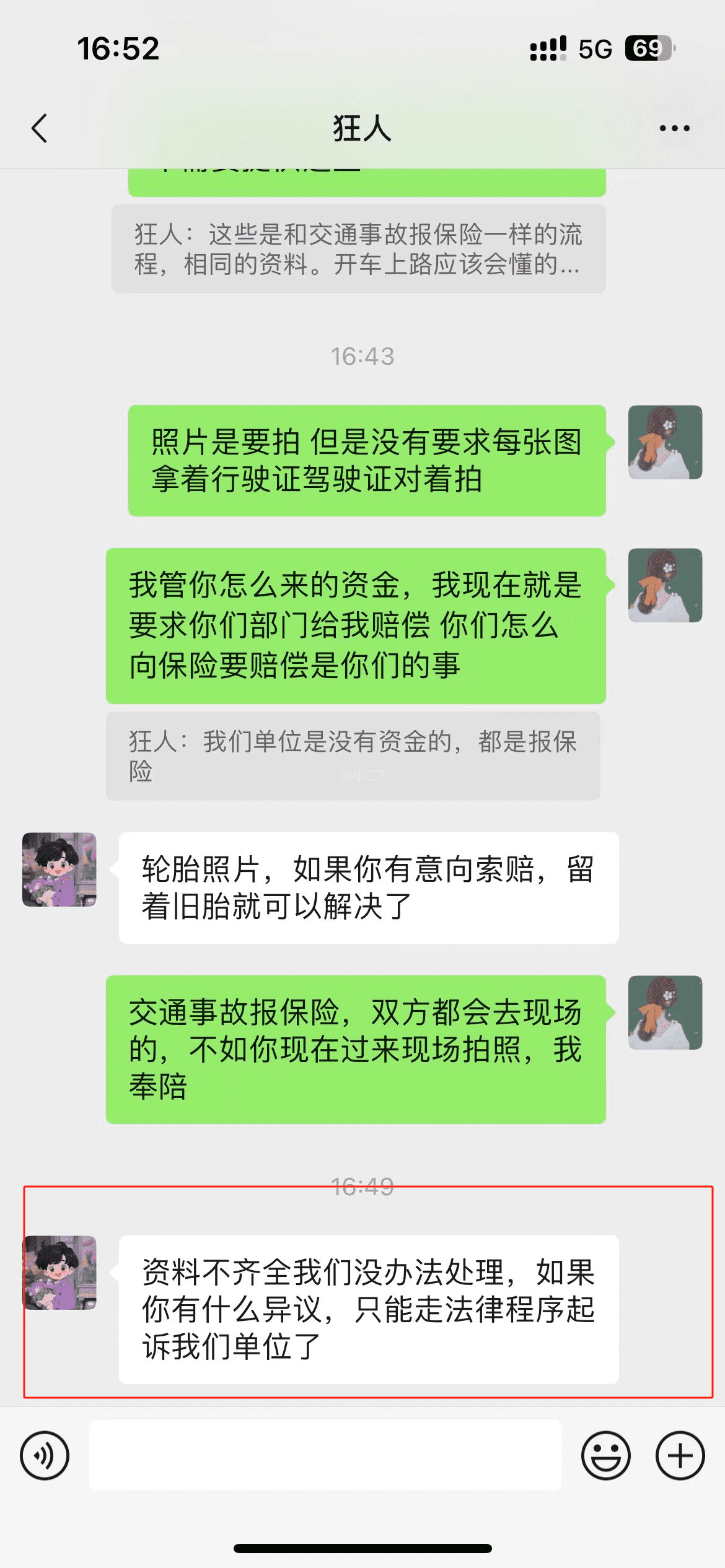Open the plus attachments menu
725x1568 pixels.
pyautogui.click(x=680, y=1455)
